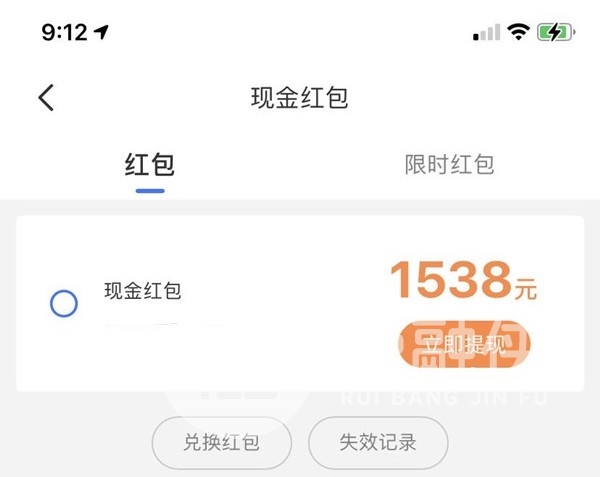The image size is (600, 477).
Task: Switch to the 限时红包 tab
Action: coord(449,164)
